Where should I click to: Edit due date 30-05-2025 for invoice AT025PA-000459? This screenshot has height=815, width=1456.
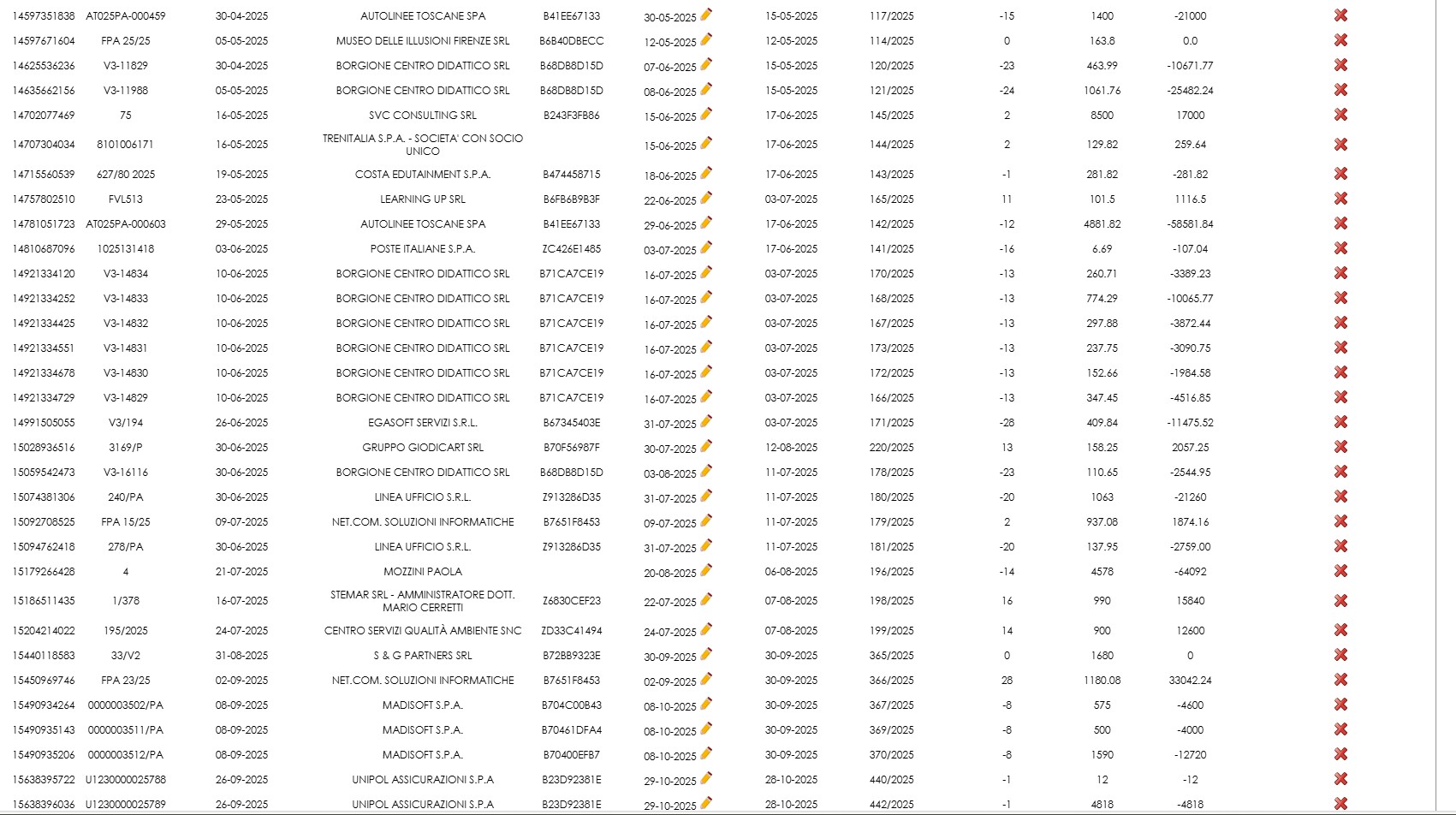coord(706,15)
